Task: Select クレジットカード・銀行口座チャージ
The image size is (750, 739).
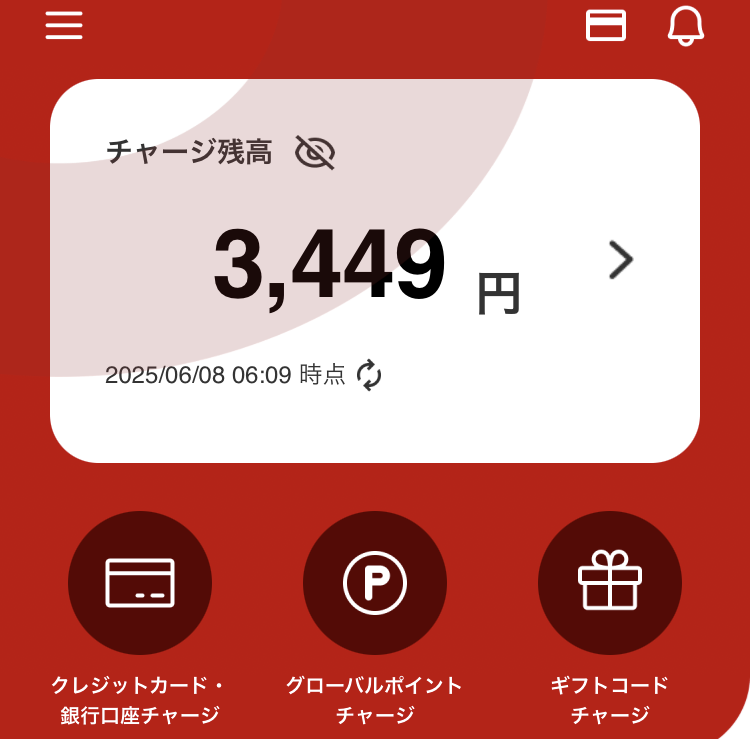Action: (140, 583)
